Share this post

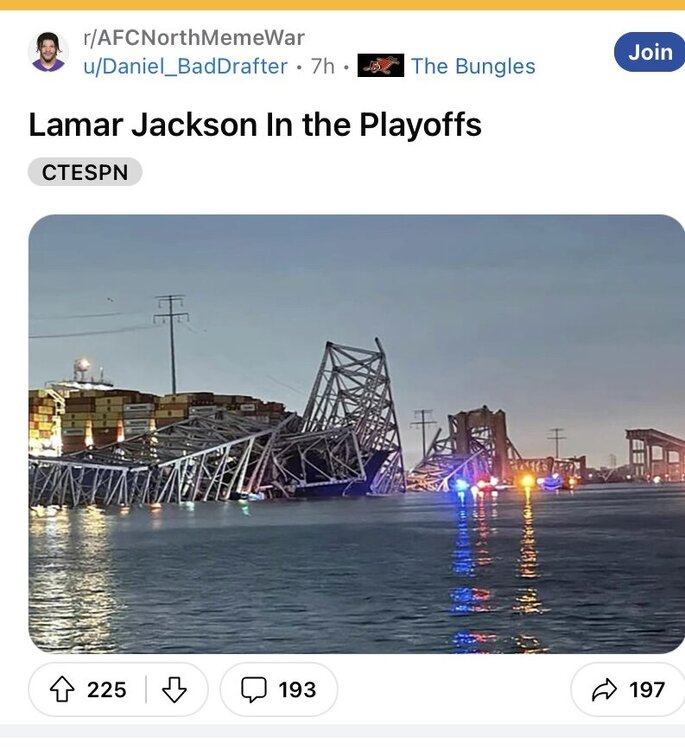coord(628,689)
